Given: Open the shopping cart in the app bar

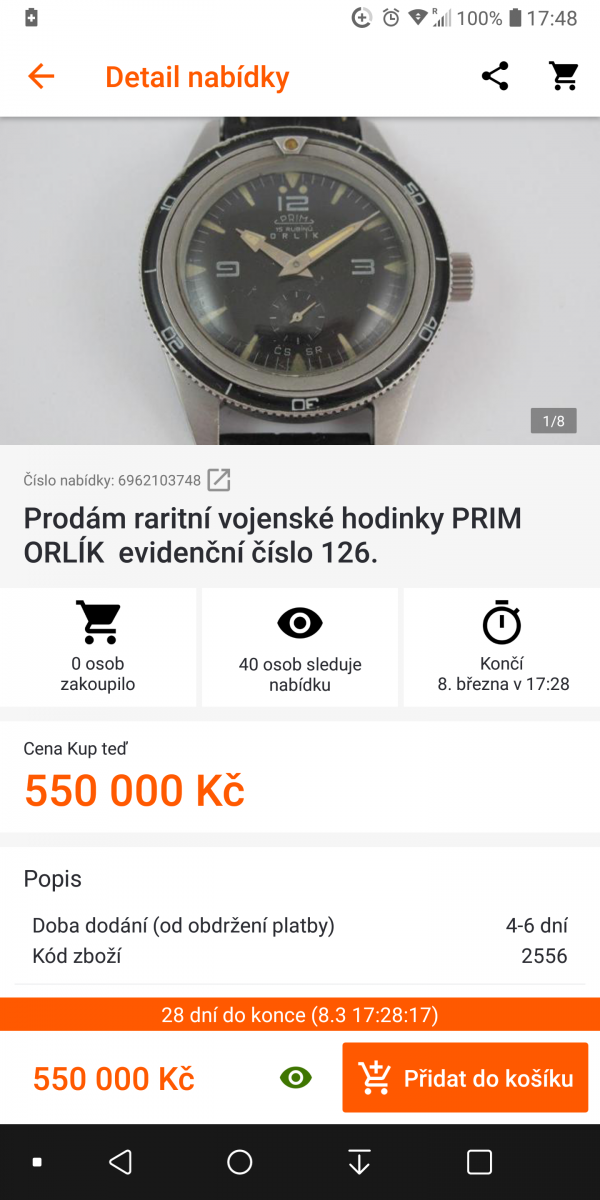Looking at the screenshot, I should (564, 77).
